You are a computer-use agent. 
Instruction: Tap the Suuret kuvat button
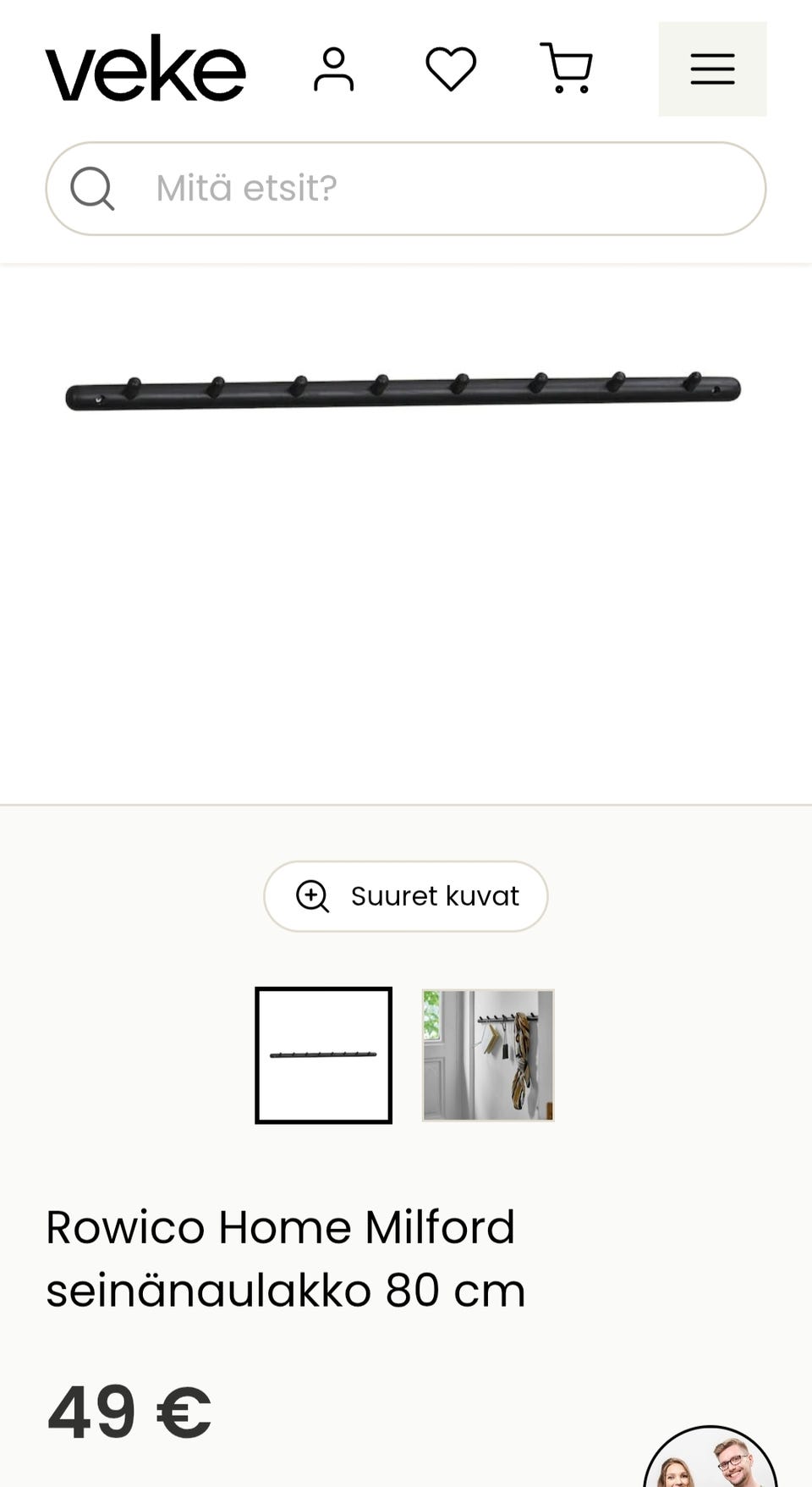(x=406, y=896)
